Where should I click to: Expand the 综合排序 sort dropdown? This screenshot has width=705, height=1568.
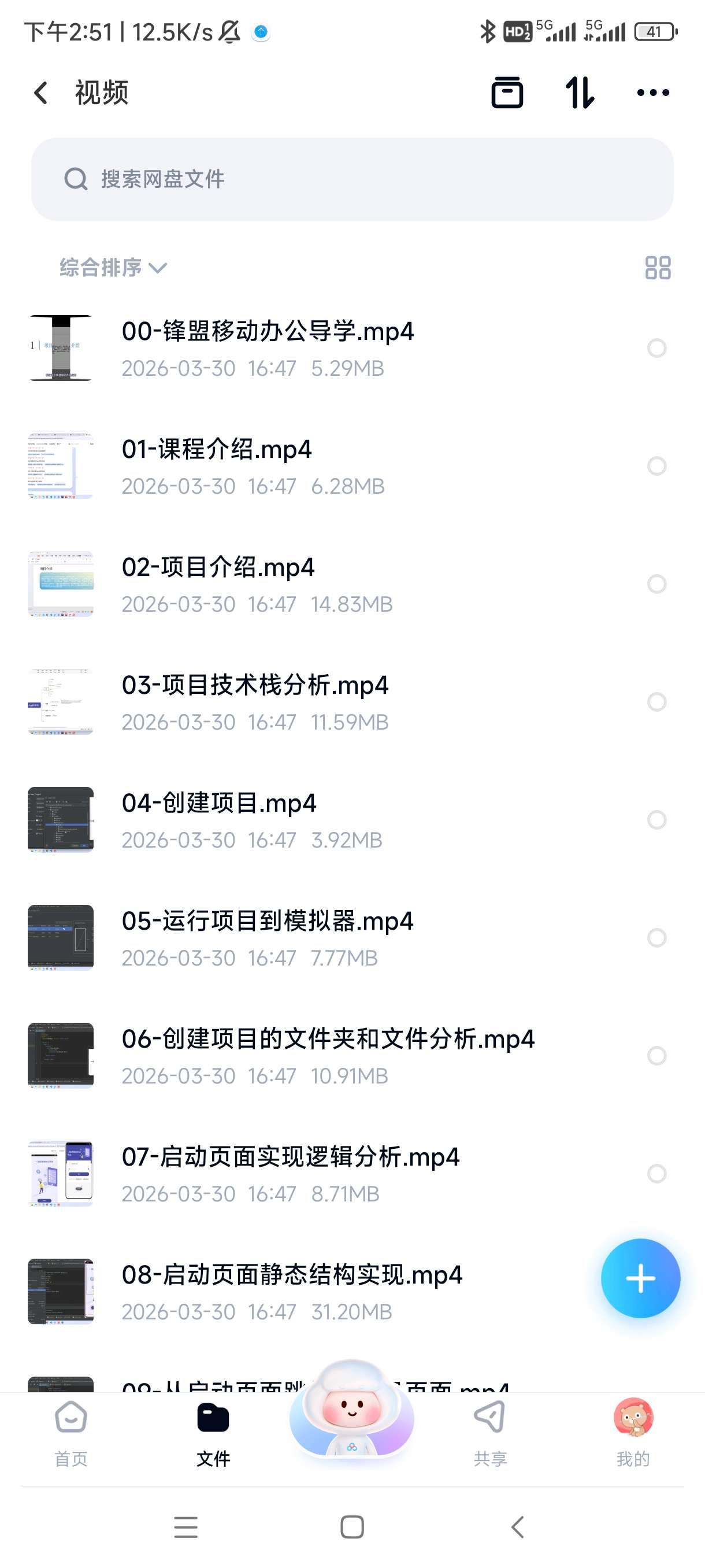113,268
